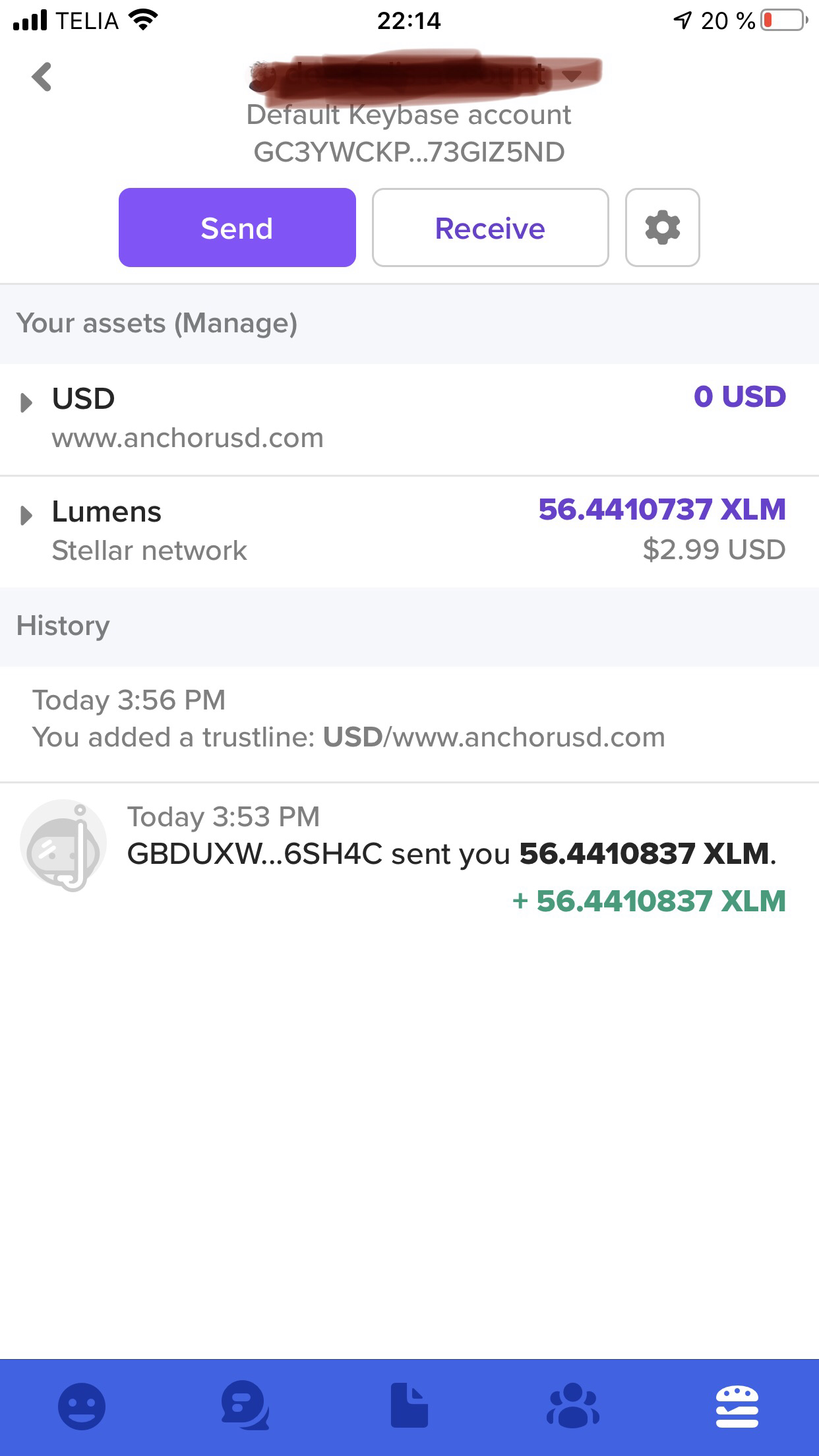This screenshot has width=819, height=1456.
Task: Open the account switcher dropdown arrow
Action: click(x=573, y=76)
